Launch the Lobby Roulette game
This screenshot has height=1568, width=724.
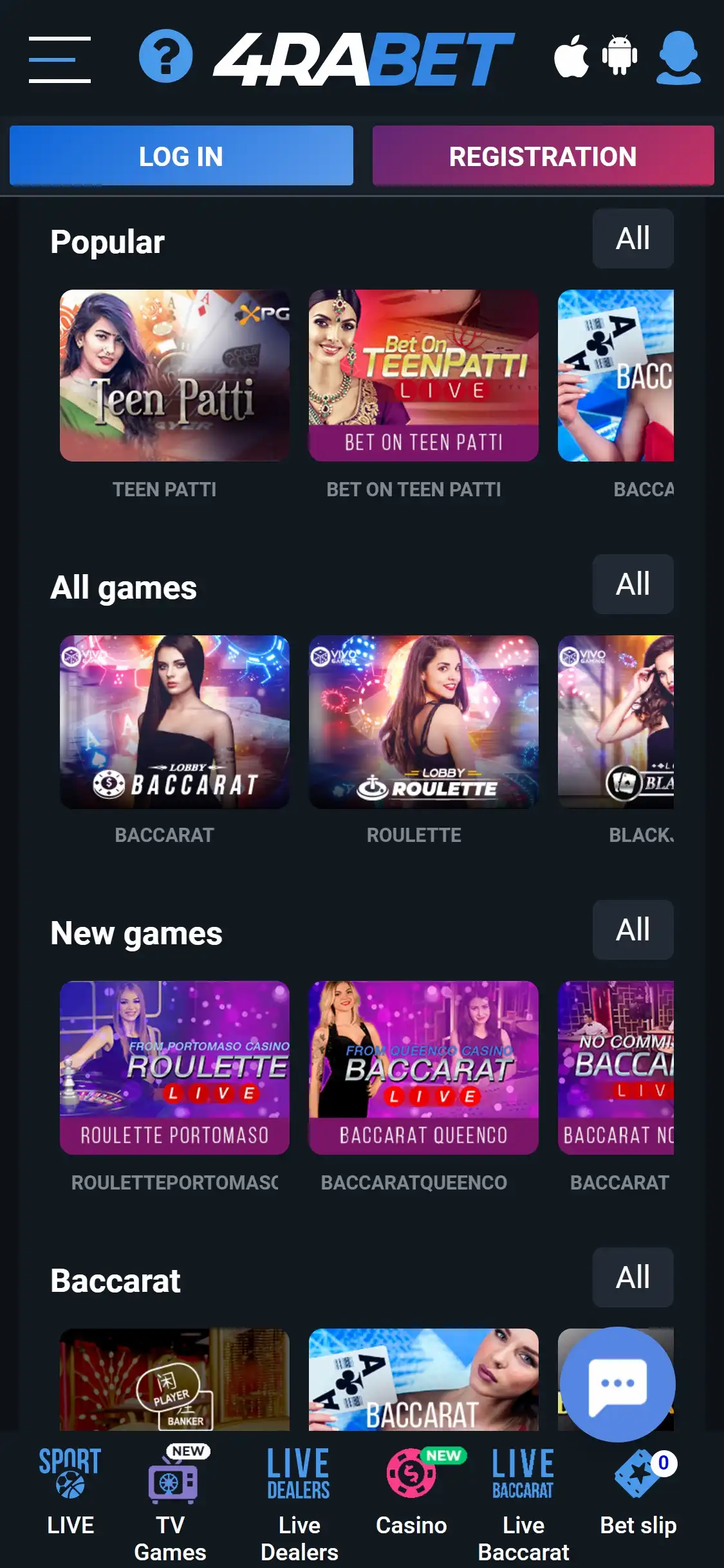click(423, 722)
